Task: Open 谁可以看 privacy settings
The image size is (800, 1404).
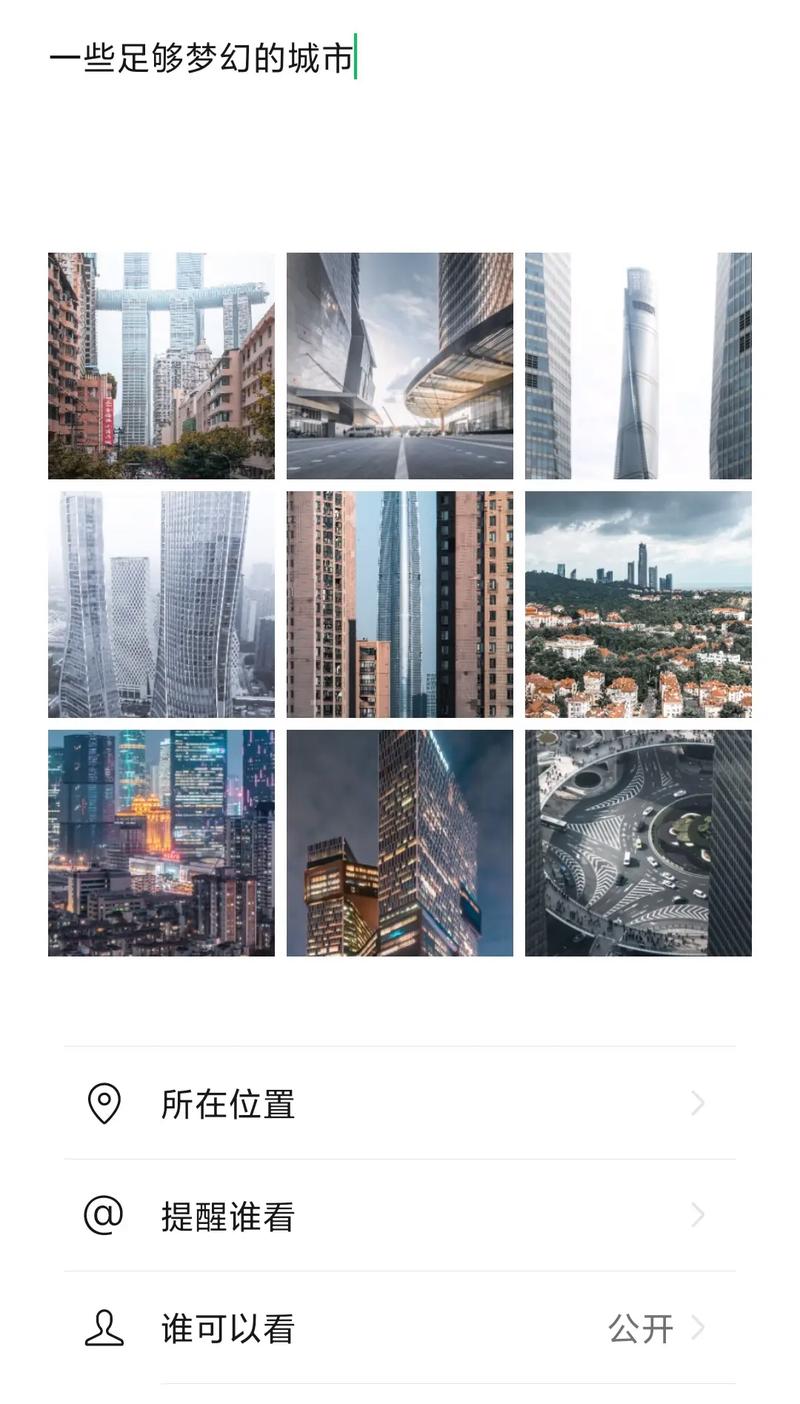Action: [227, 1329]
